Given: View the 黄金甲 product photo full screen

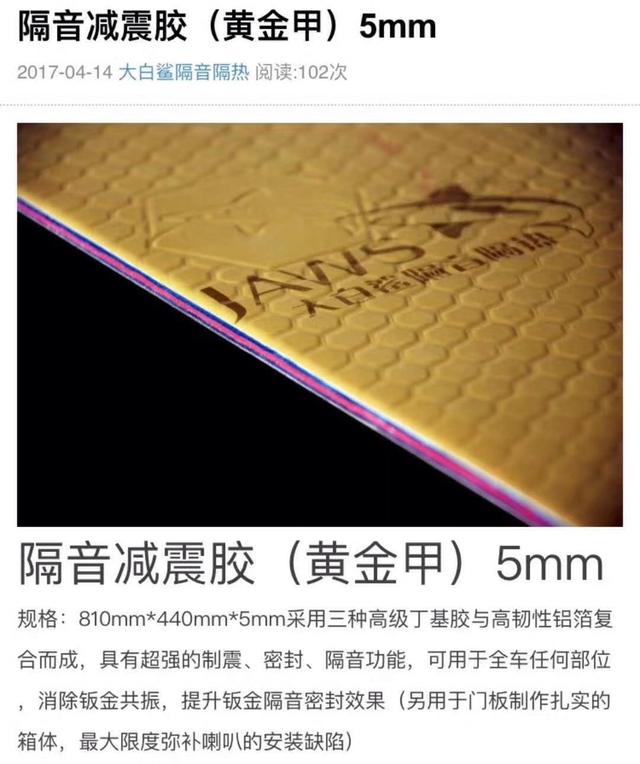Looking at the screenshot, I should [320, 324].
